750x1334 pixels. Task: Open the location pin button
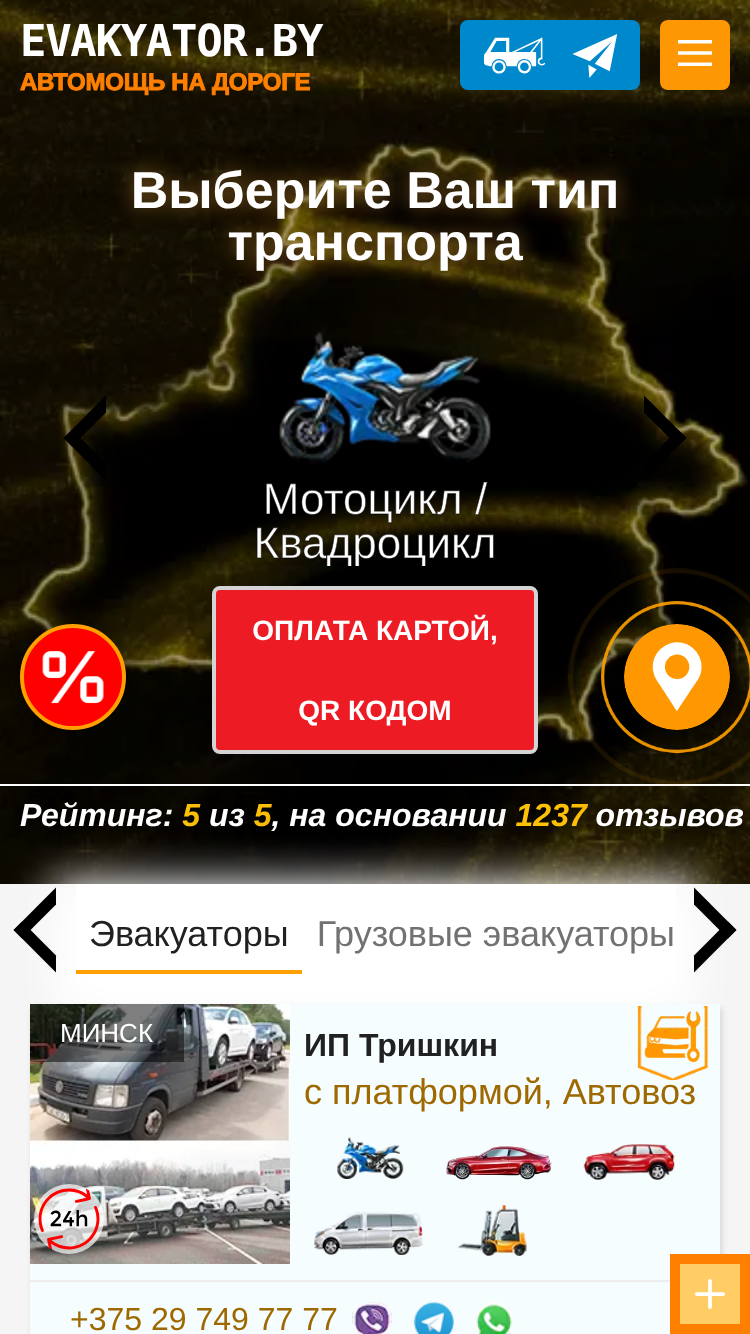tap(677, 677)
